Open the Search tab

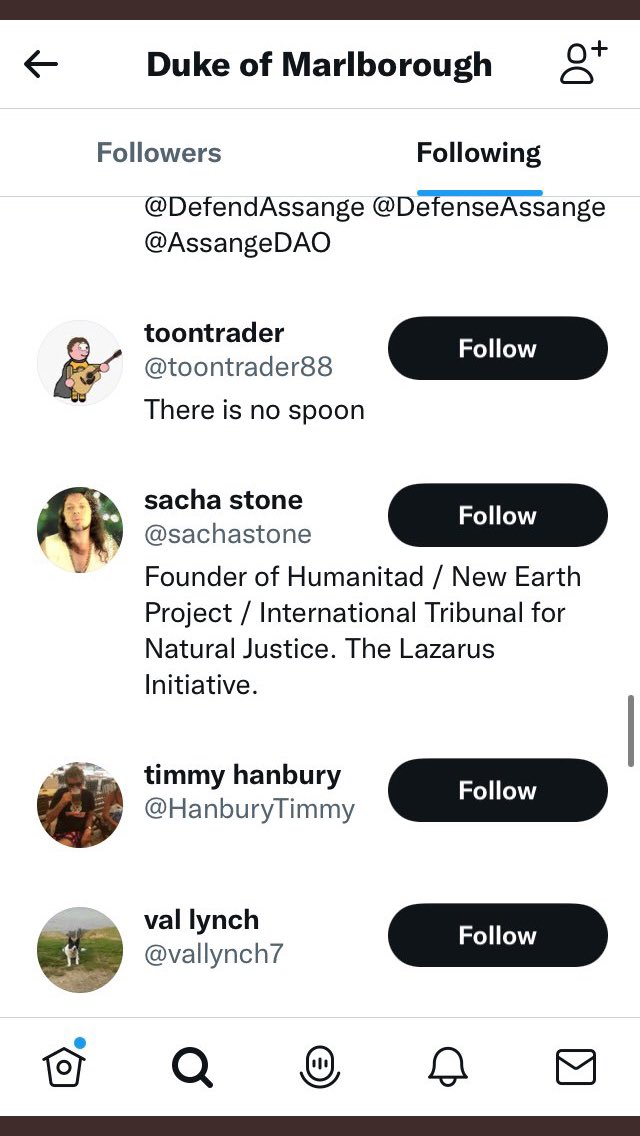point(192,1067)
